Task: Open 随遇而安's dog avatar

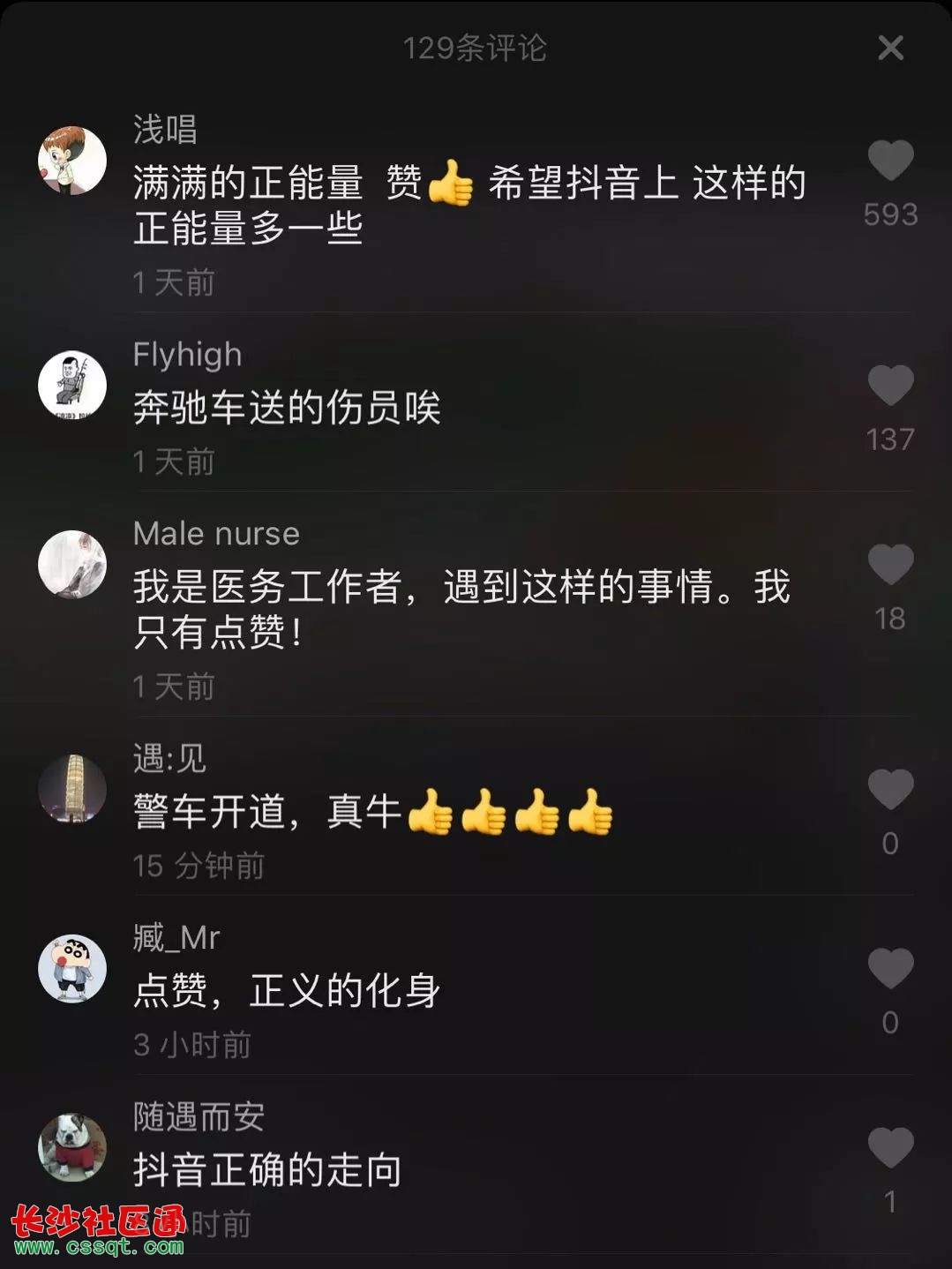Action: [x=72, y=1147]
